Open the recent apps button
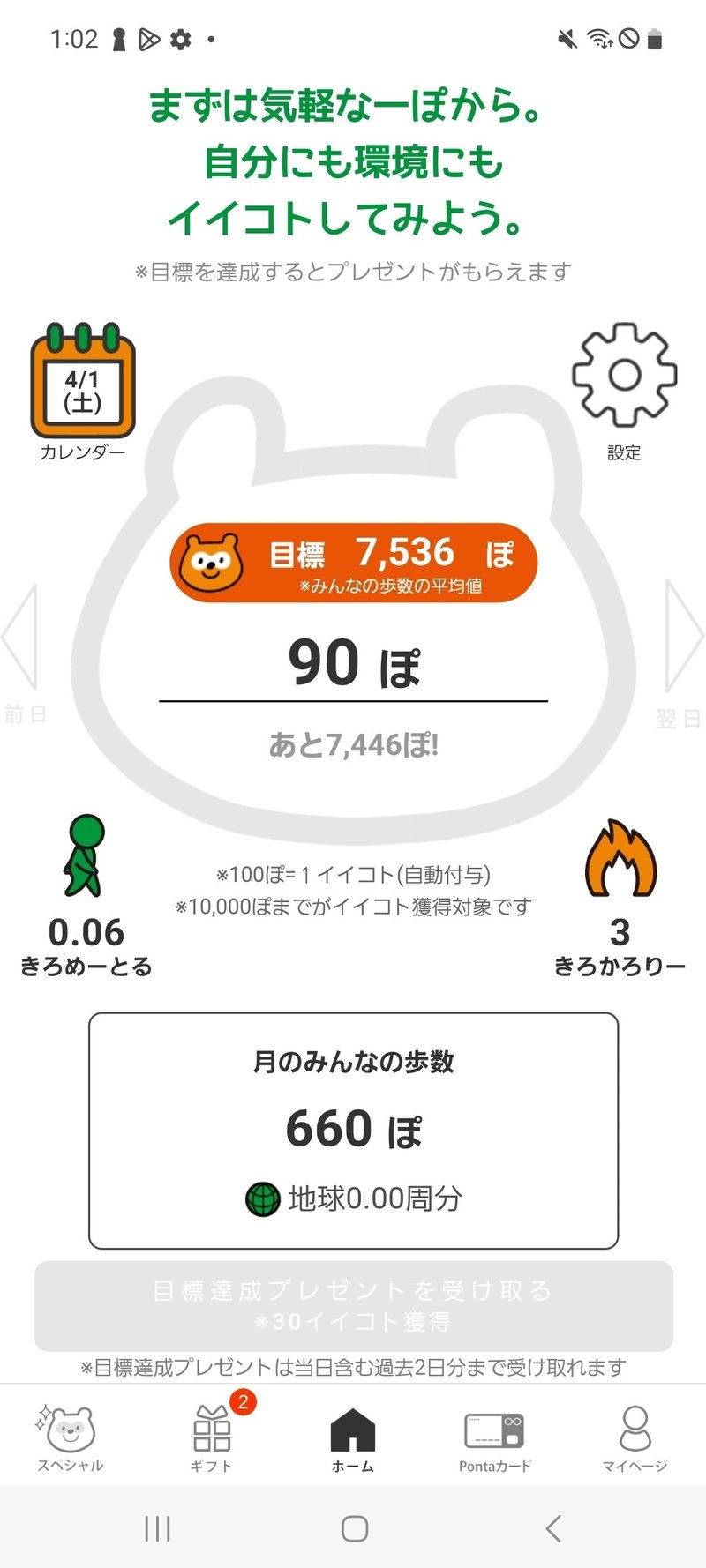The width and height of the screenshot is (706, 1568). [157, 1528]
